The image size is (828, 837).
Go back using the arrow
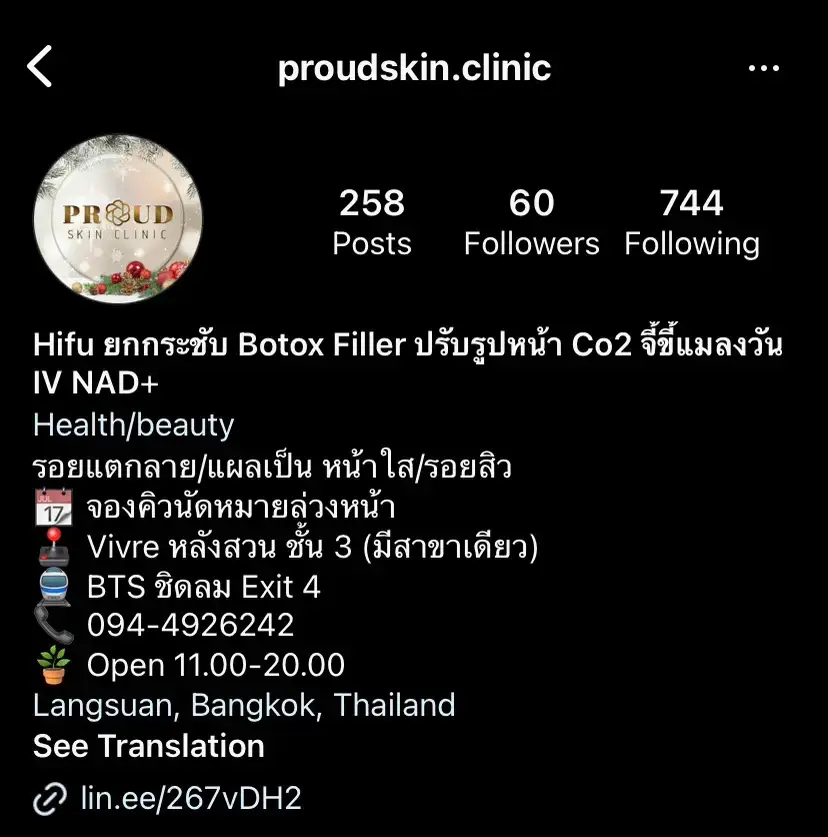(40, 68)
